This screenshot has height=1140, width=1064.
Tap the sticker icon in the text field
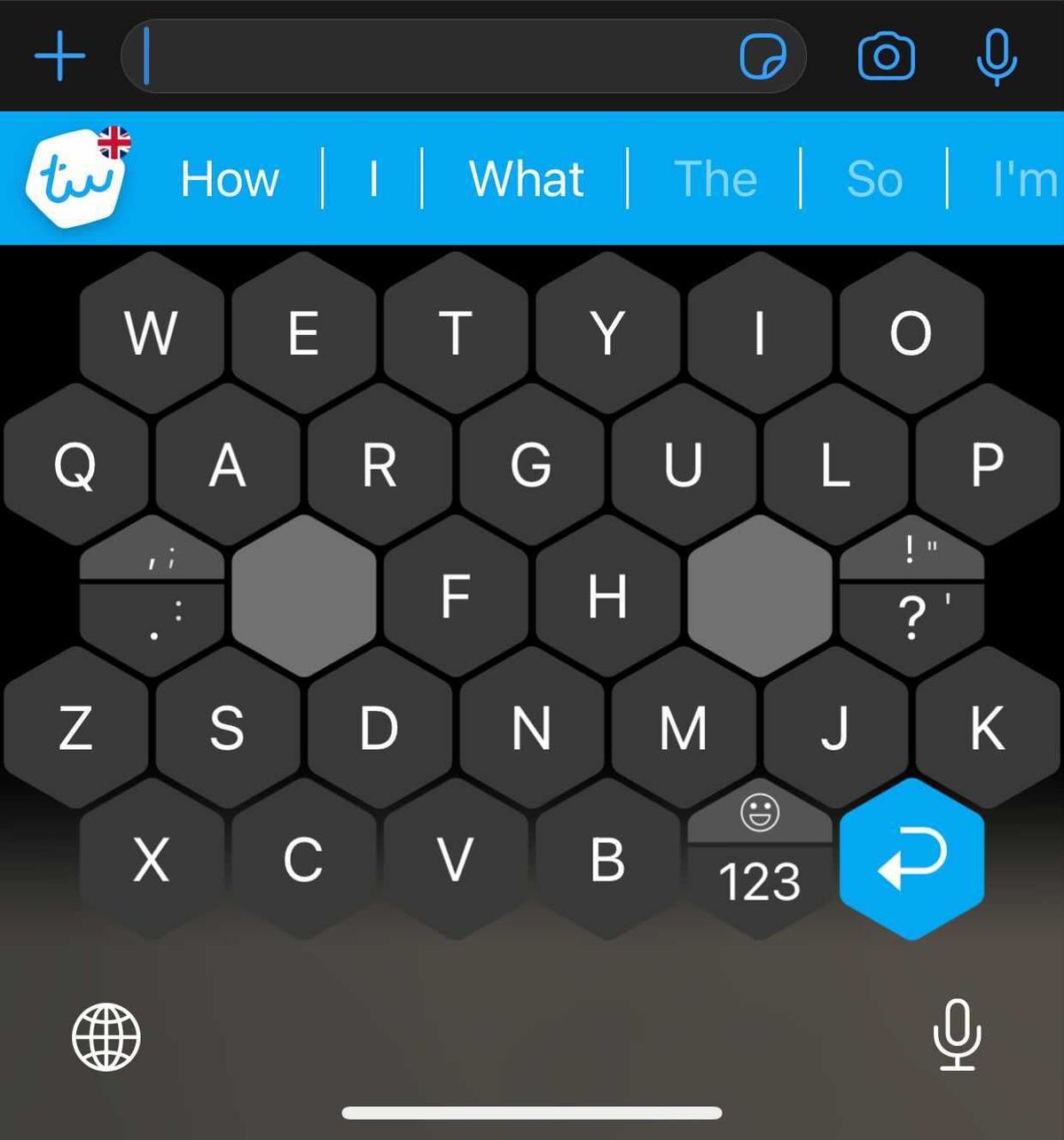coord(763,57)
